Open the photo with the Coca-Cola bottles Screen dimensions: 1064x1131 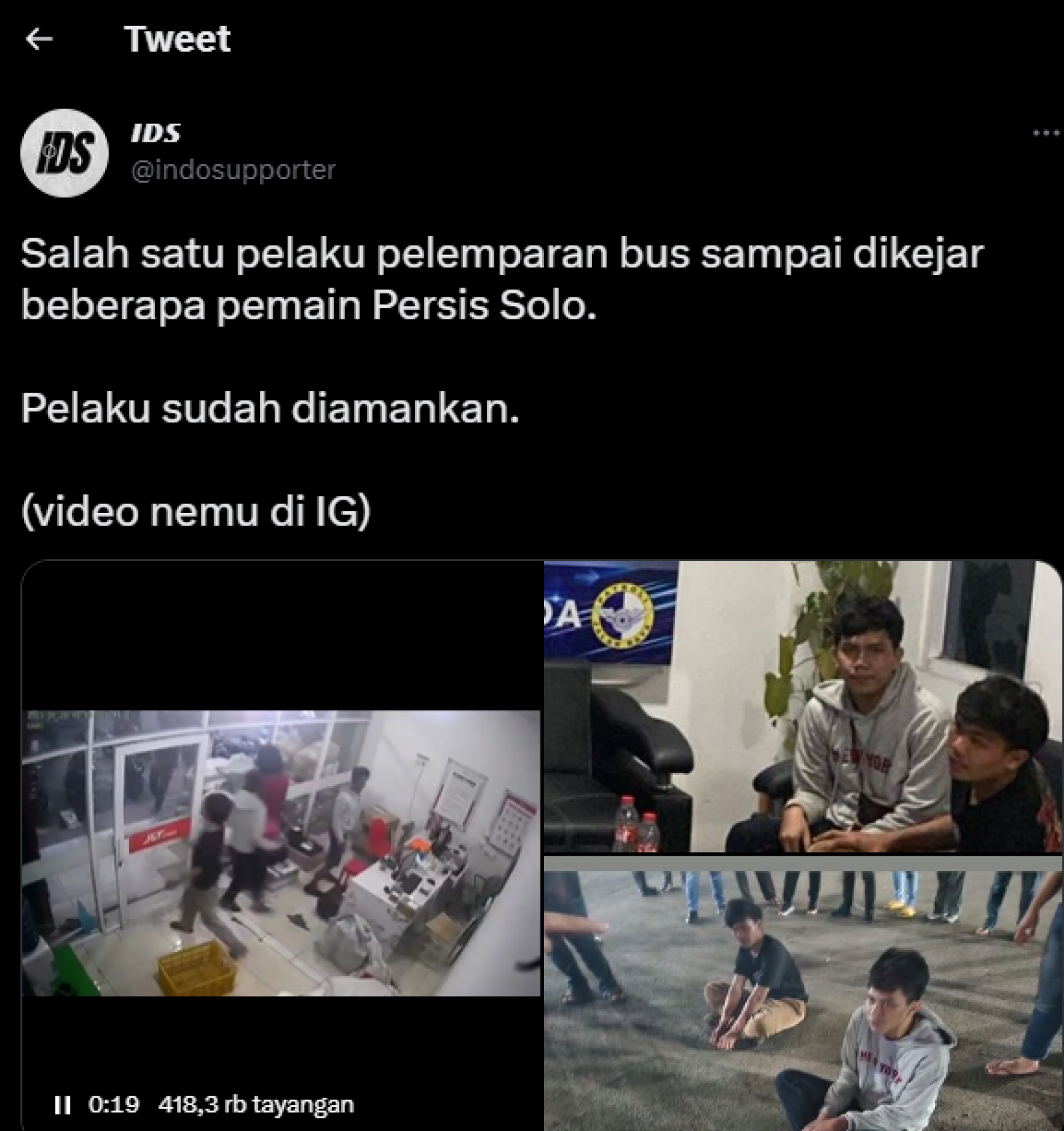(x=802, y=707)
